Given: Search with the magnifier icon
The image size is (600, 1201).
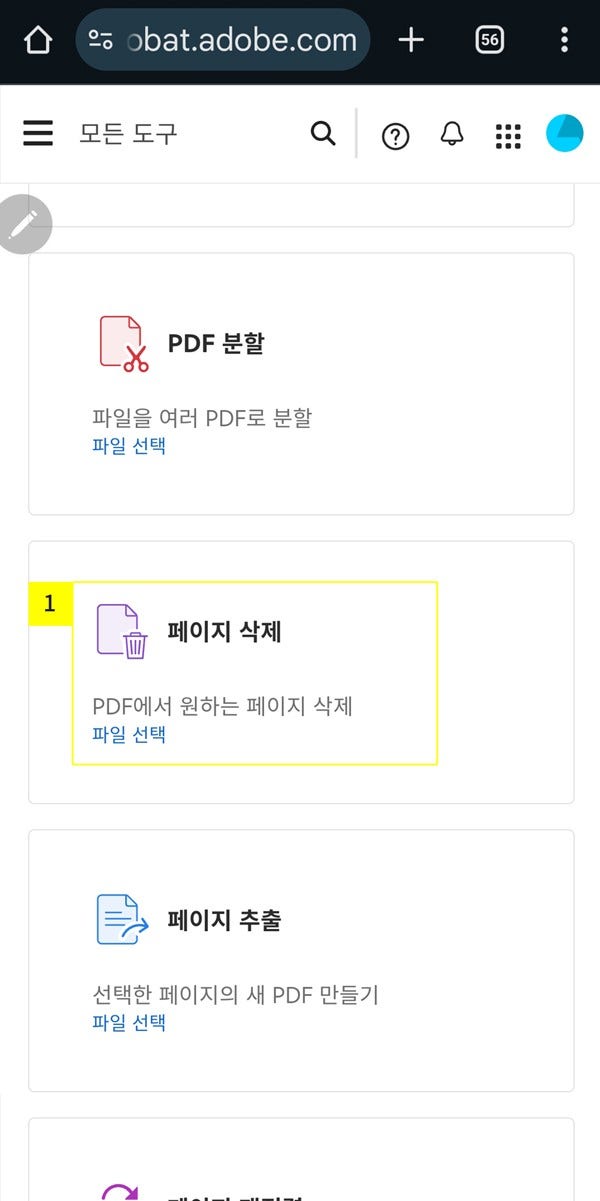Looking at the screenshot, I should tap(323, 134).
